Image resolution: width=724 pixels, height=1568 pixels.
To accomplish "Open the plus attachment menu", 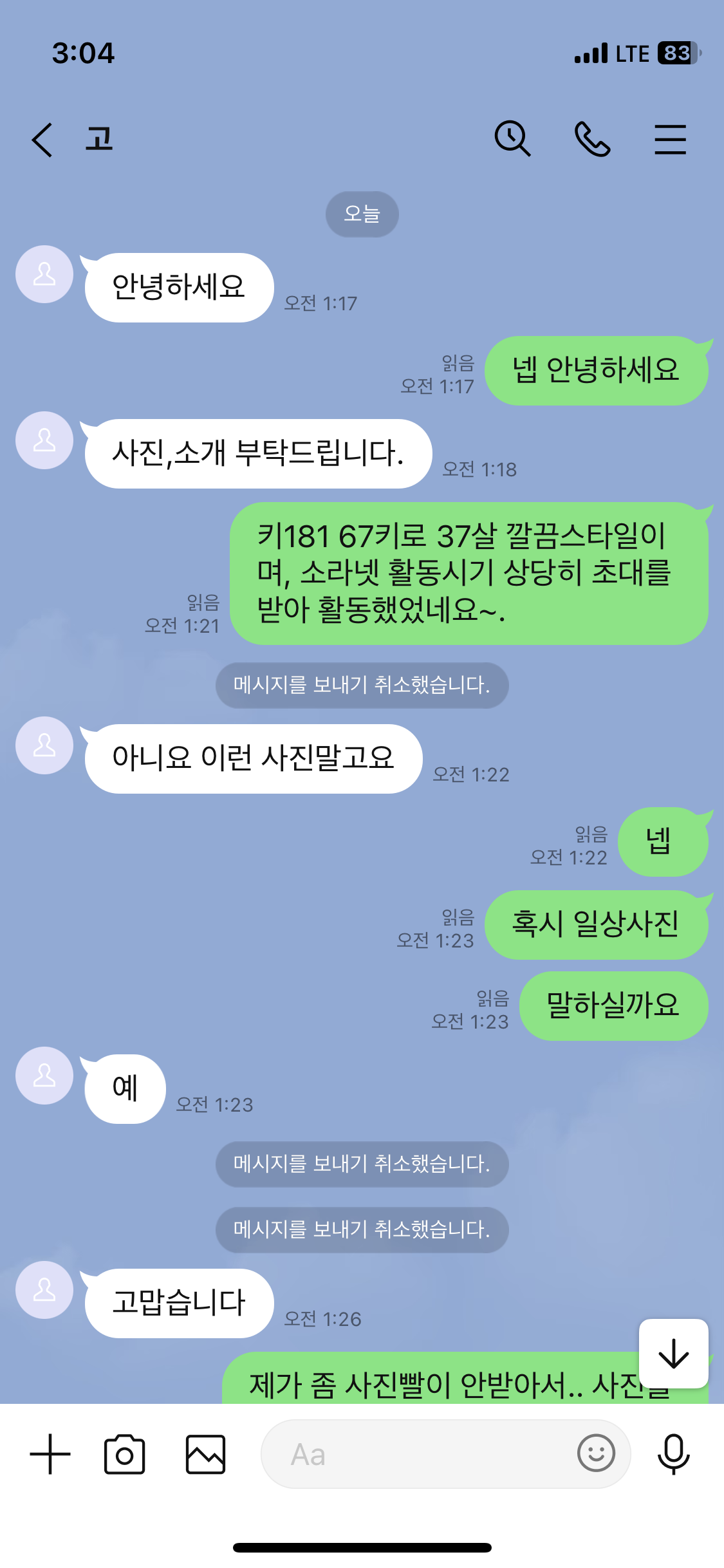I will (50, 1454).
